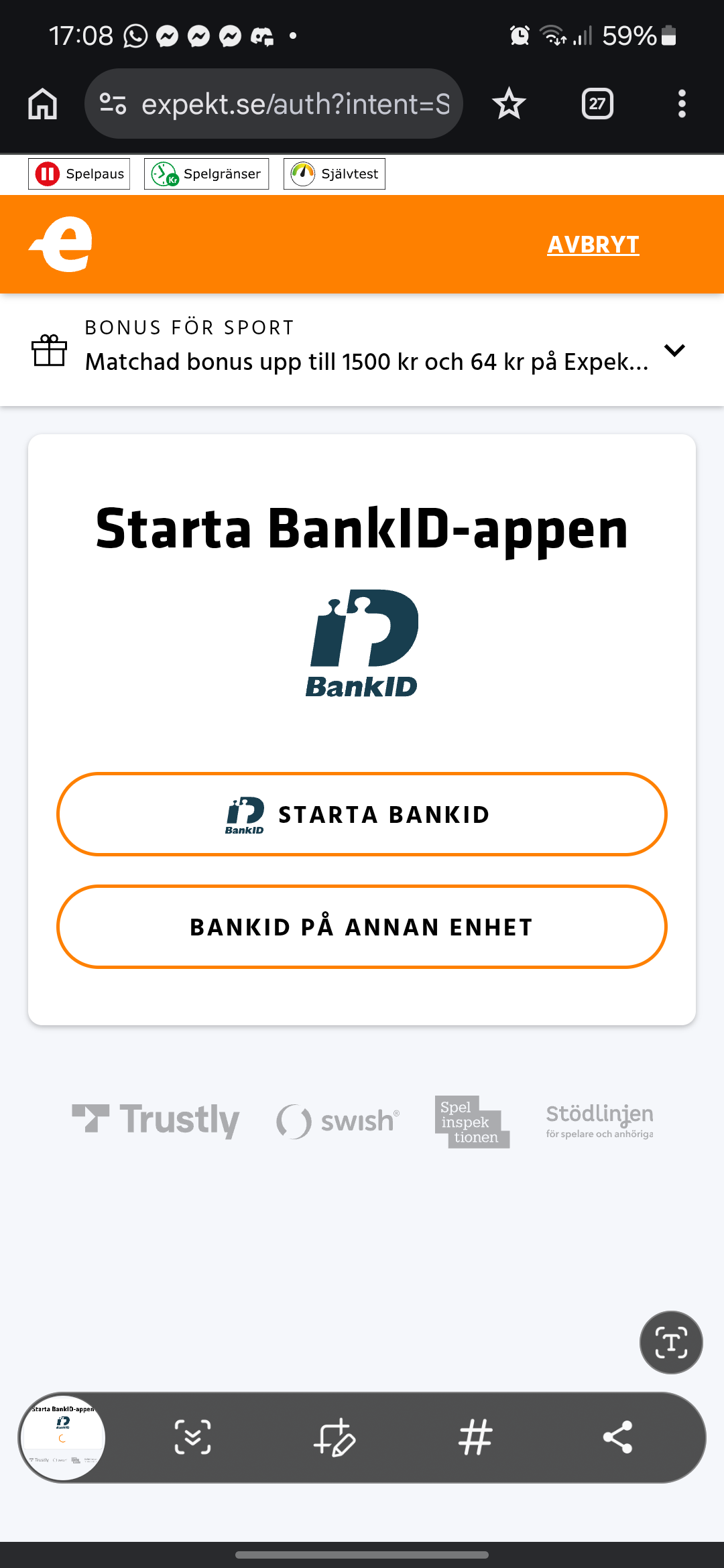Expand the Bonus för sport banner
The width and height of the screenshot is (724, 1568).
[x=674, y=350]
